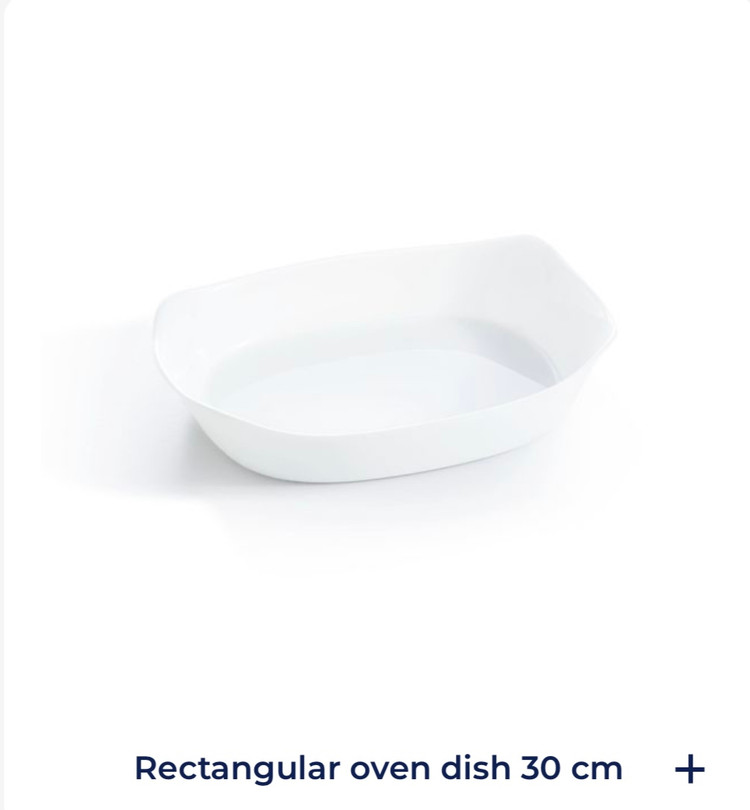Expand the Rectangular oven dish 30 cm details

pos(690,769)
